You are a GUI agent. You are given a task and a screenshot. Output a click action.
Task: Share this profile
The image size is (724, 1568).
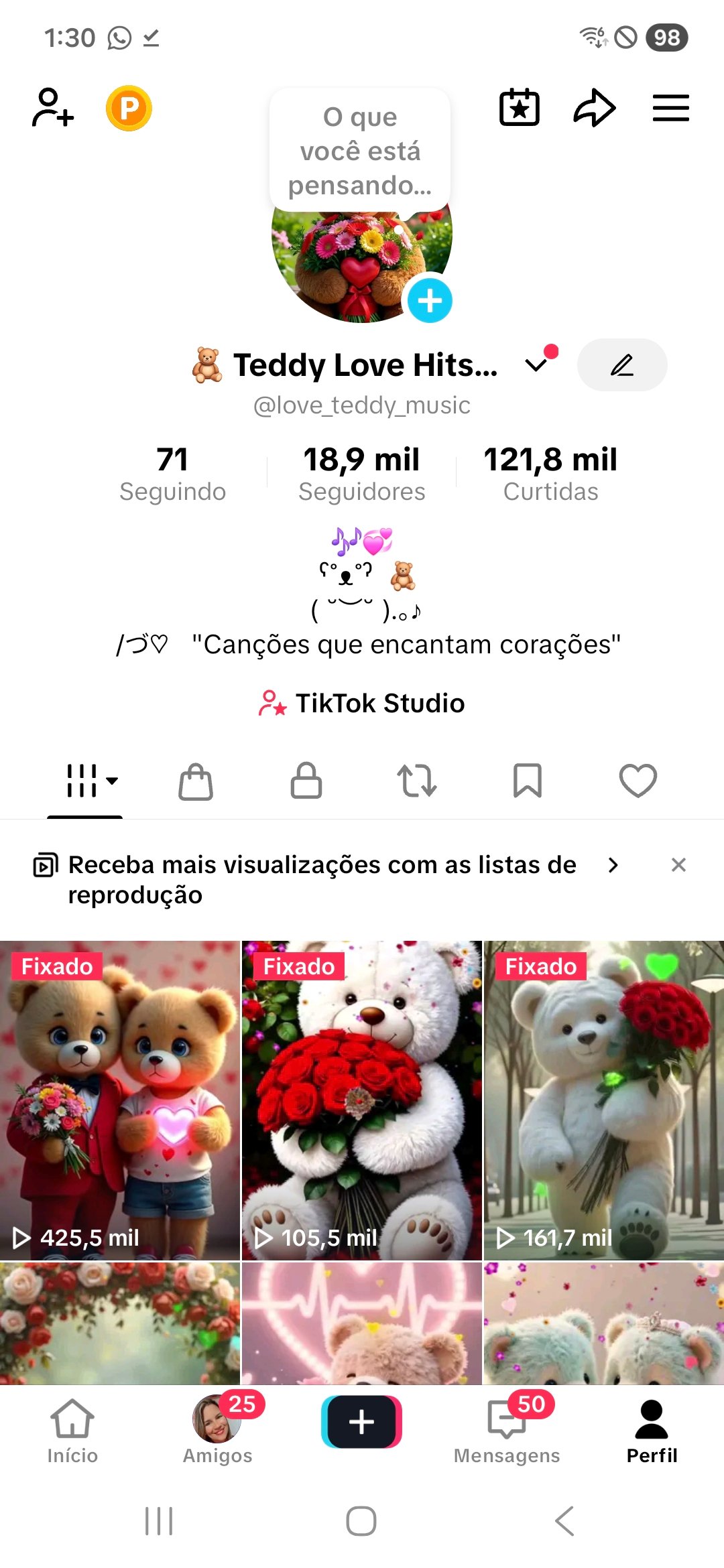(594, 108)
